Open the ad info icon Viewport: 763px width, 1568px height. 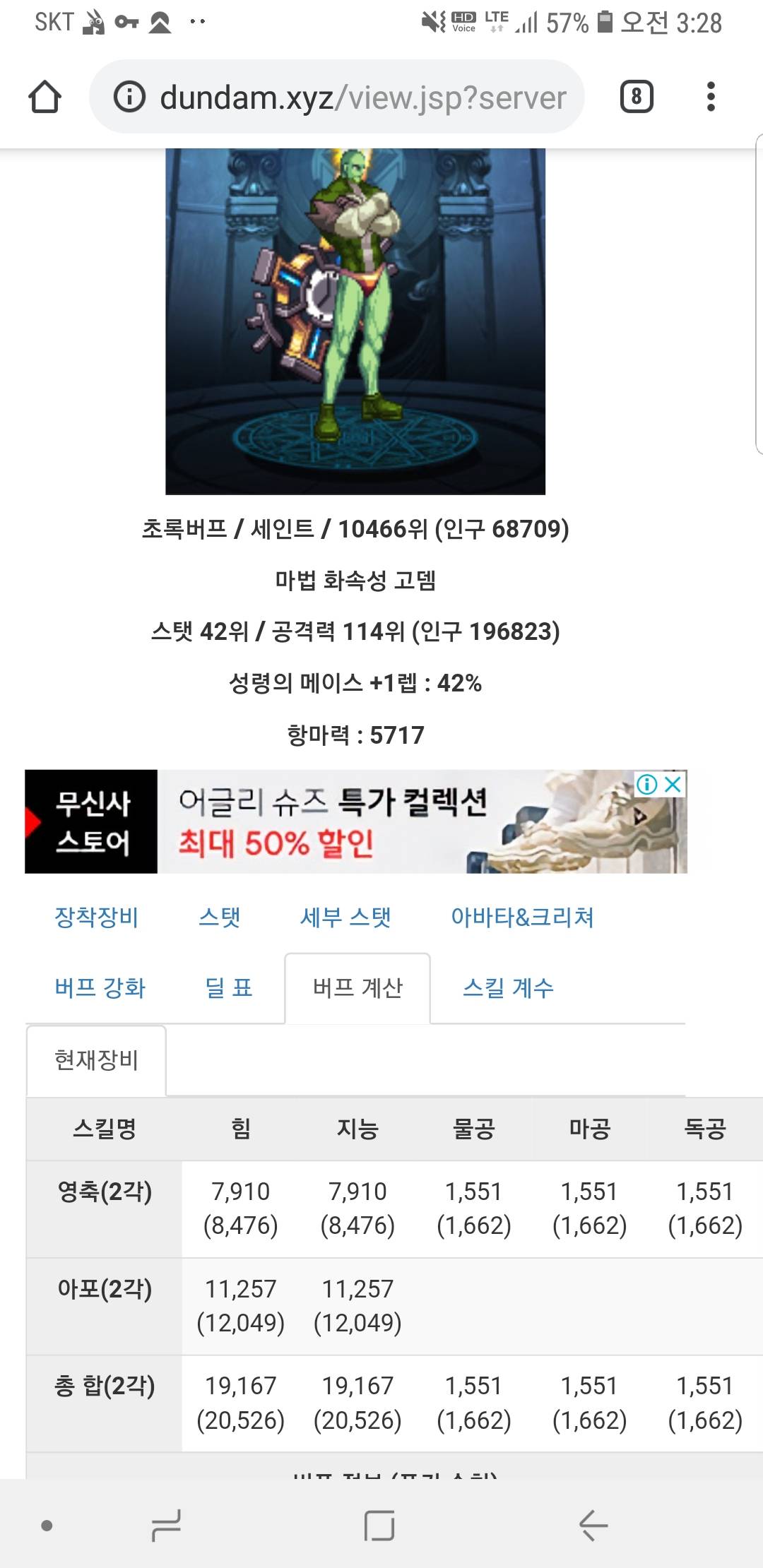[646, 784]
